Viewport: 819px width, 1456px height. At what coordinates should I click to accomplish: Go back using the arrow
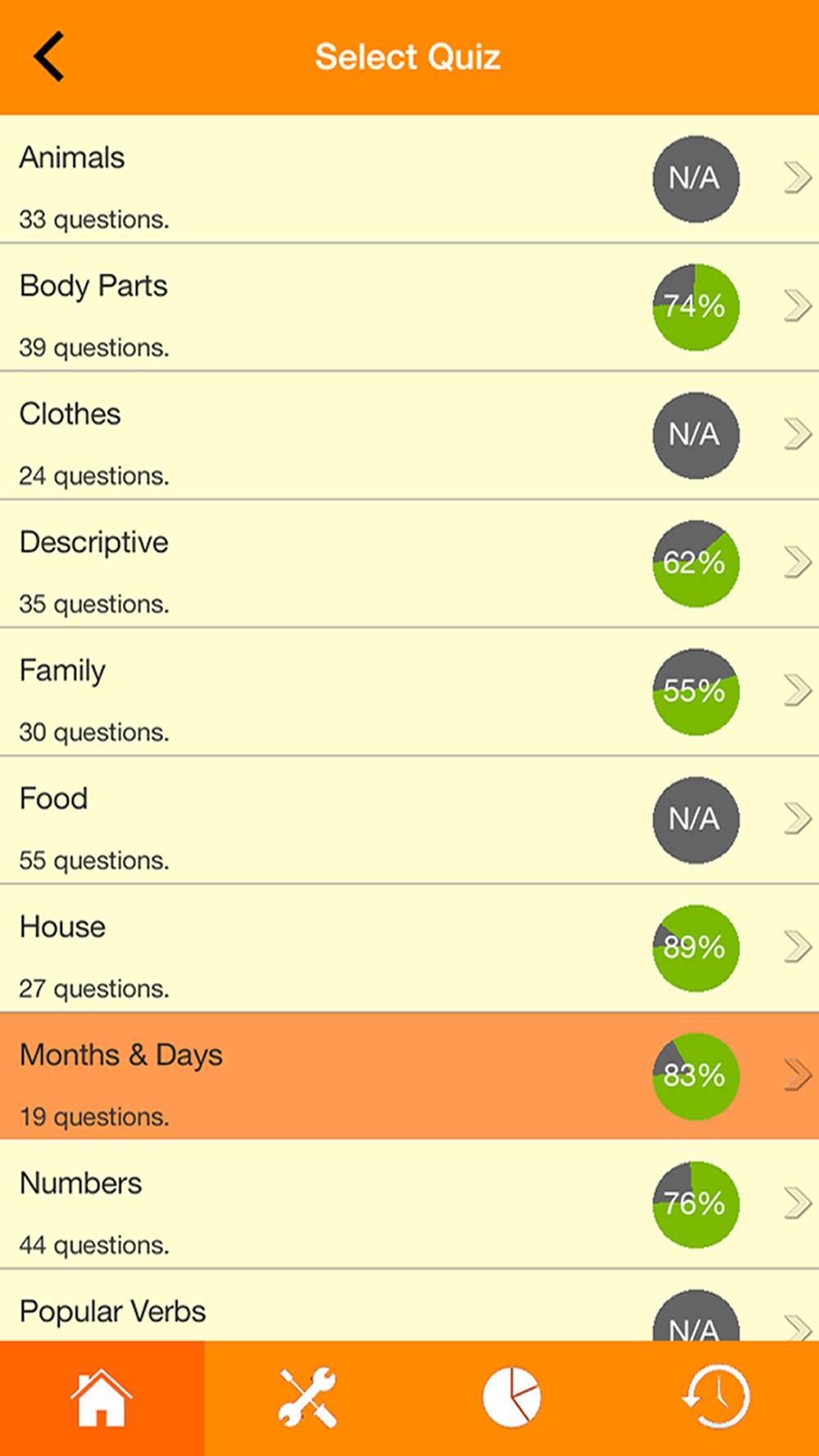point(48,57)
